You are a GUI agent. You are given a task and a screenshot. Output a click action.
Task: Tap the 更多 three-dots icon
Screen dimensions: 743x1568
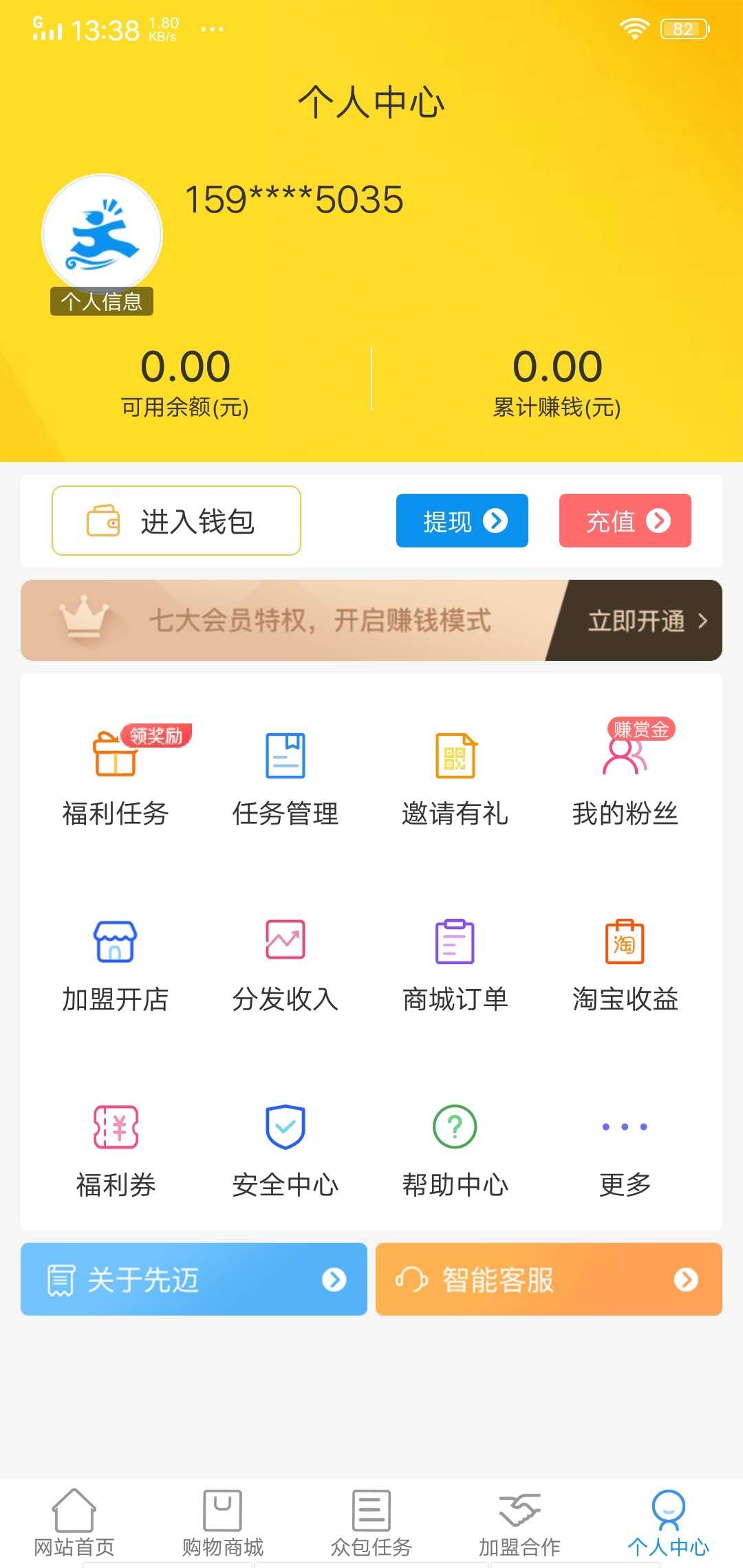pyautogui.click(x=625, y=1126)
